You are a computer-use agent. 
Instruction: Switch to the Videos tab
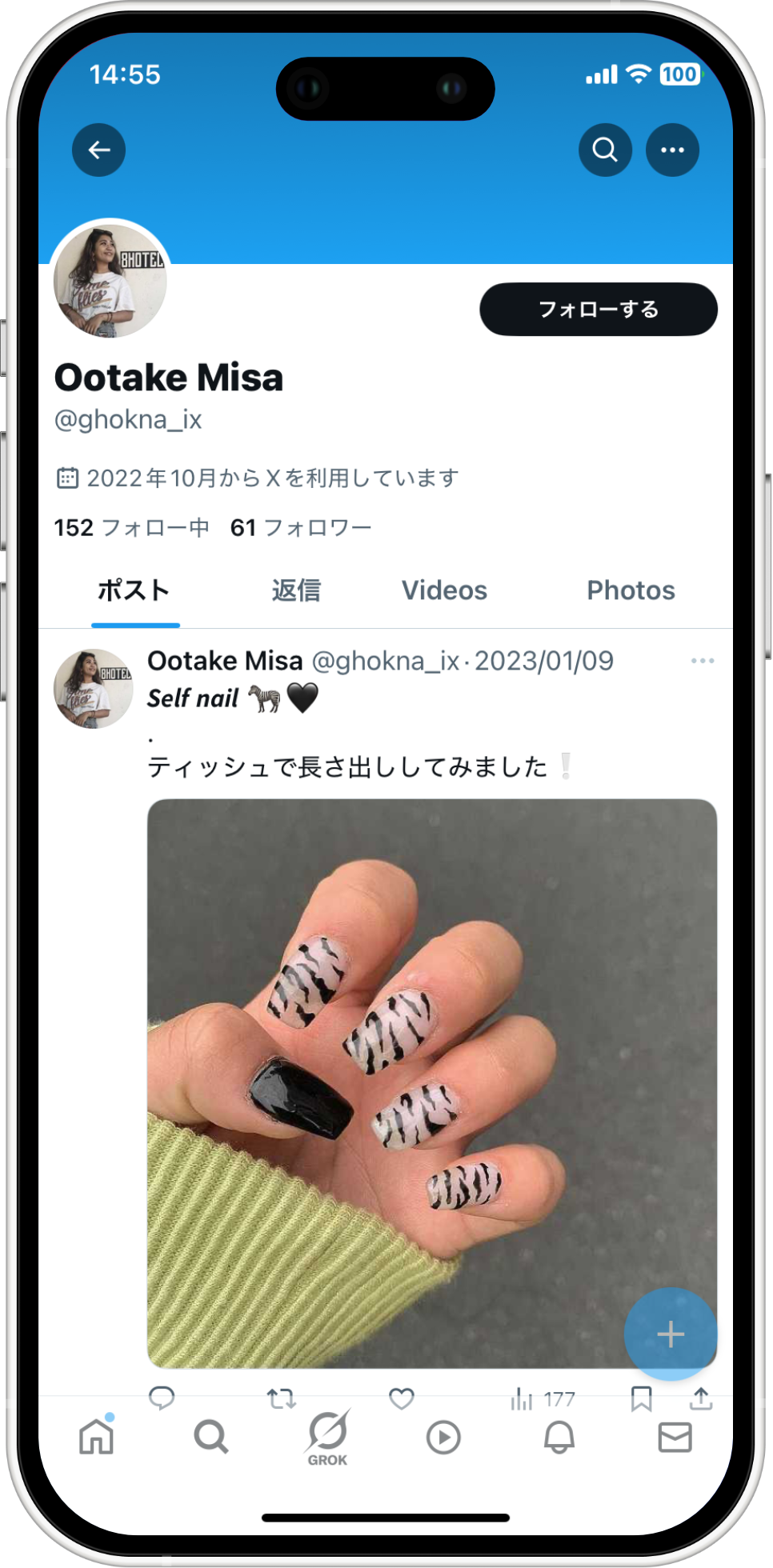tap(444, 590)
